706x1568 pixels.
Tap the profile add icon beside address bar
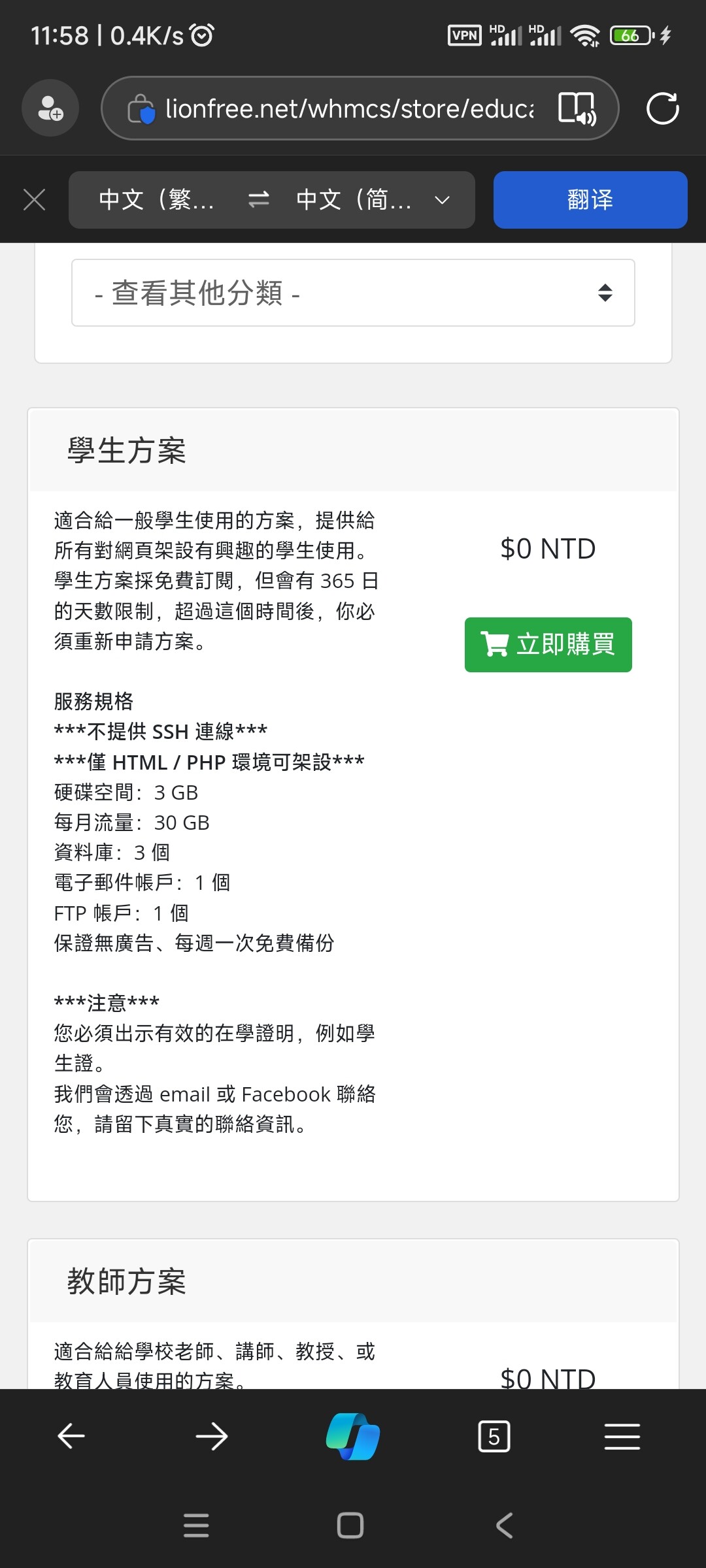[x=50, y=108]
